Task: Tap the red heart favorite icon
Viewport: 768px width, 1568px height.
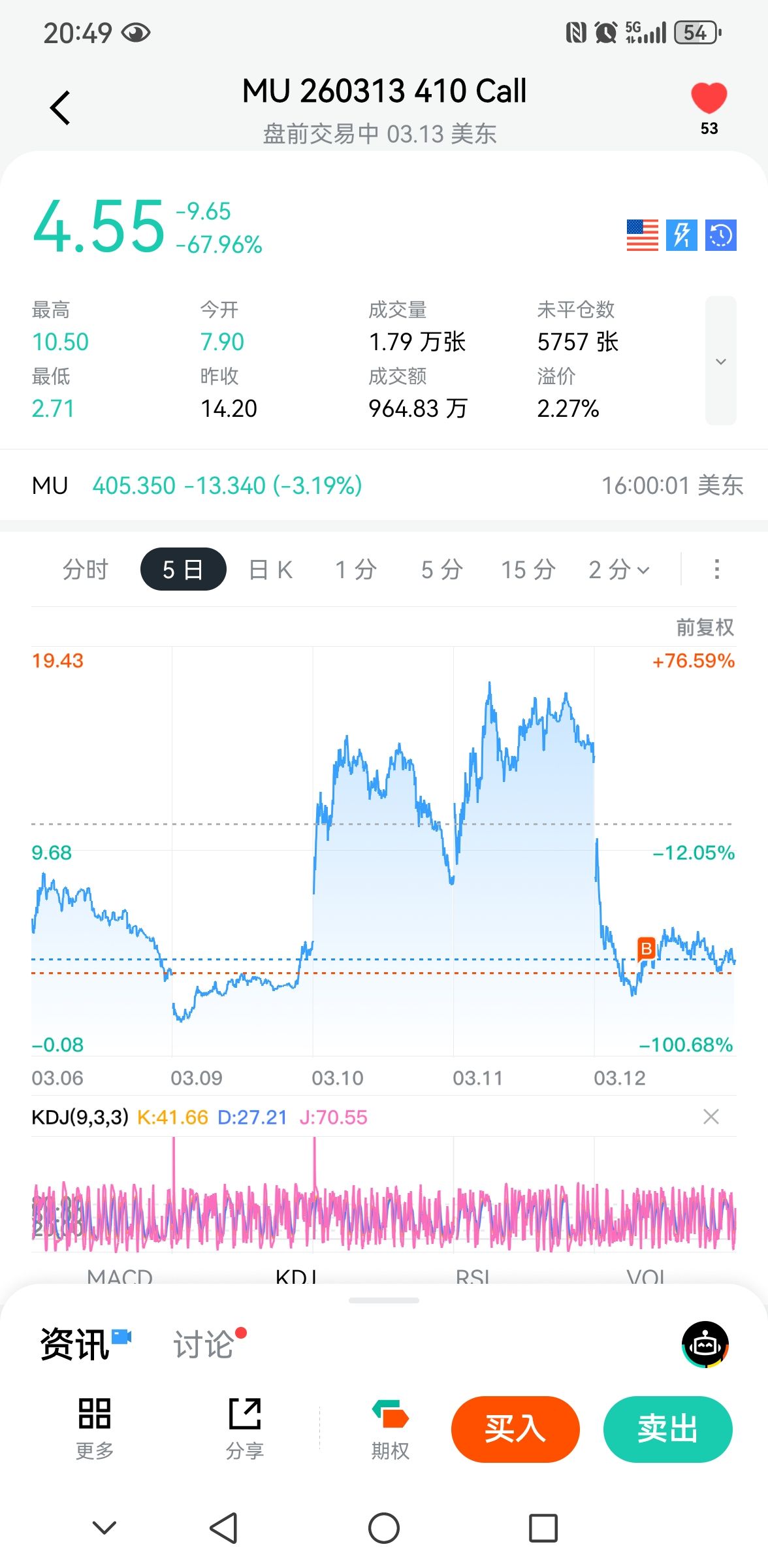Action: [x=709, y=99]
